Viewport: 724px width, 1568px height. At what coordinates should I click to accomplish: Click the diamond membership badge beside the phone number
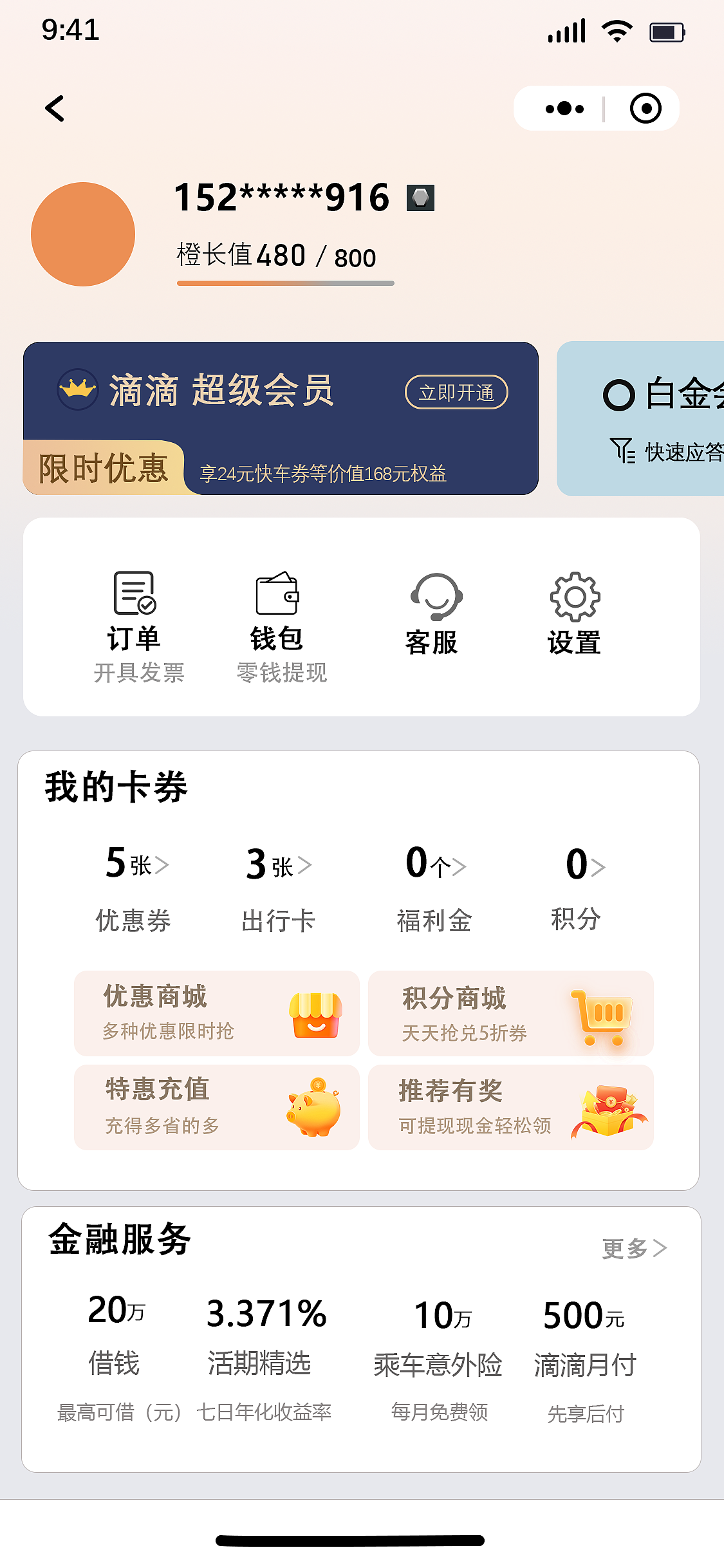(x=422, y=198)
